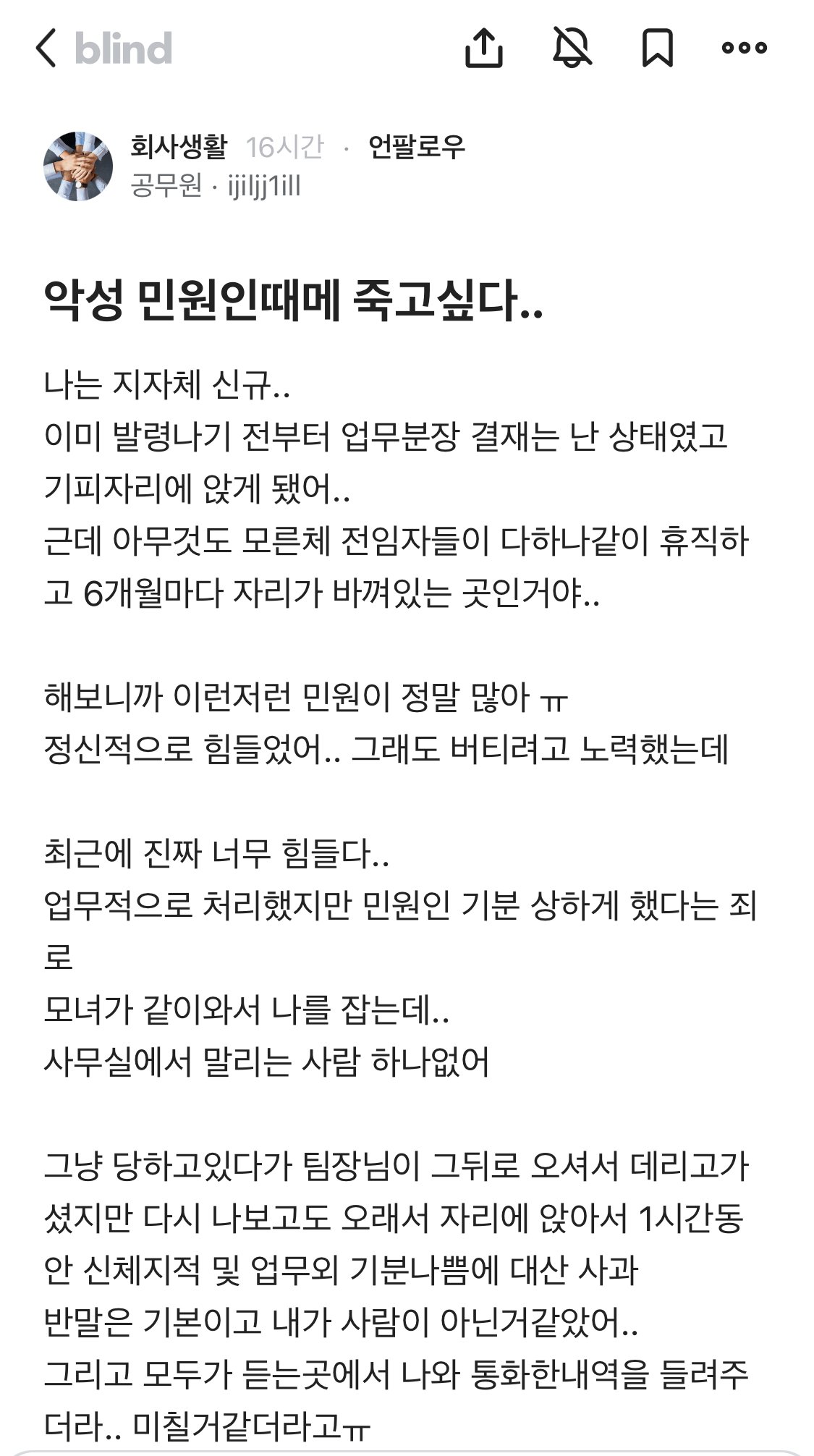Bookmark this post
This screenshot has height=1456, width=814.
tap(658, 48)
